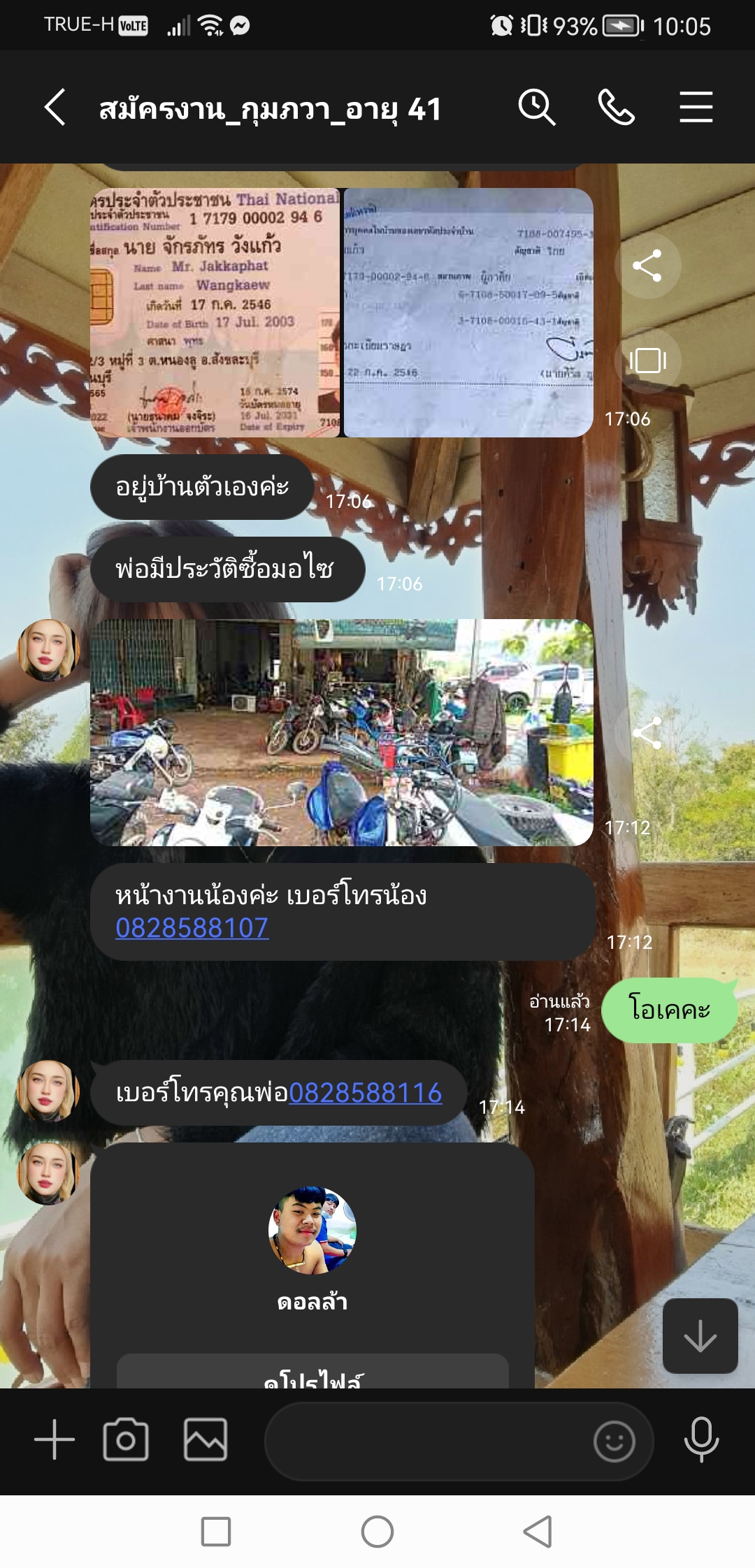
Task: Record a voice message
Action: coord(701,1439)
